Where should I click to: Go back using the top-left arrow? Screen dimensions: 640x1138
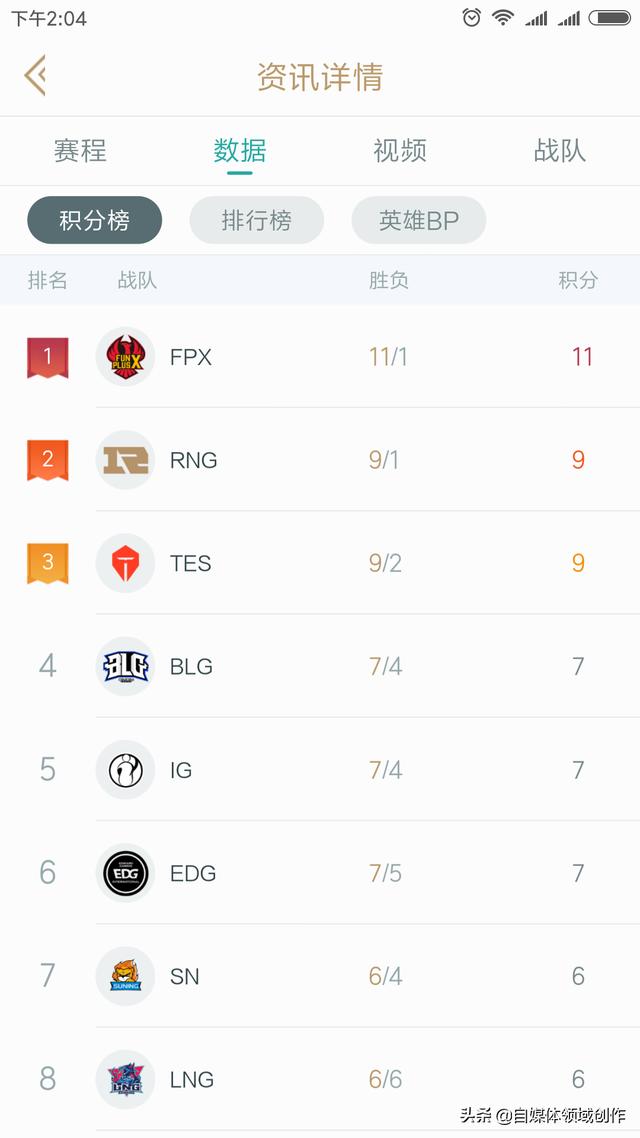35,75
